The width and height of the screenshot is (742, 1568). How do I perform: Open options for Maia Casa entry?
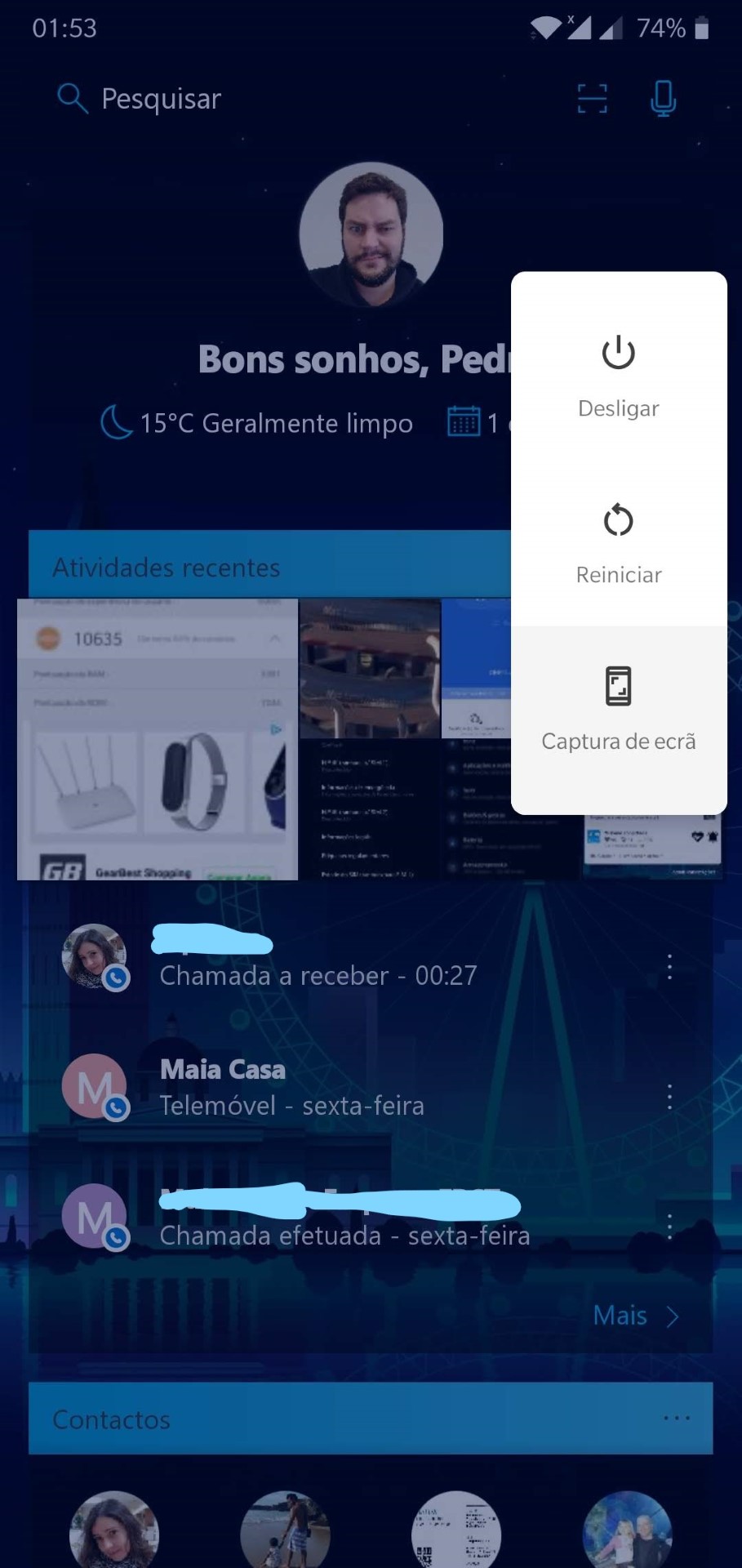(669, 1097)
